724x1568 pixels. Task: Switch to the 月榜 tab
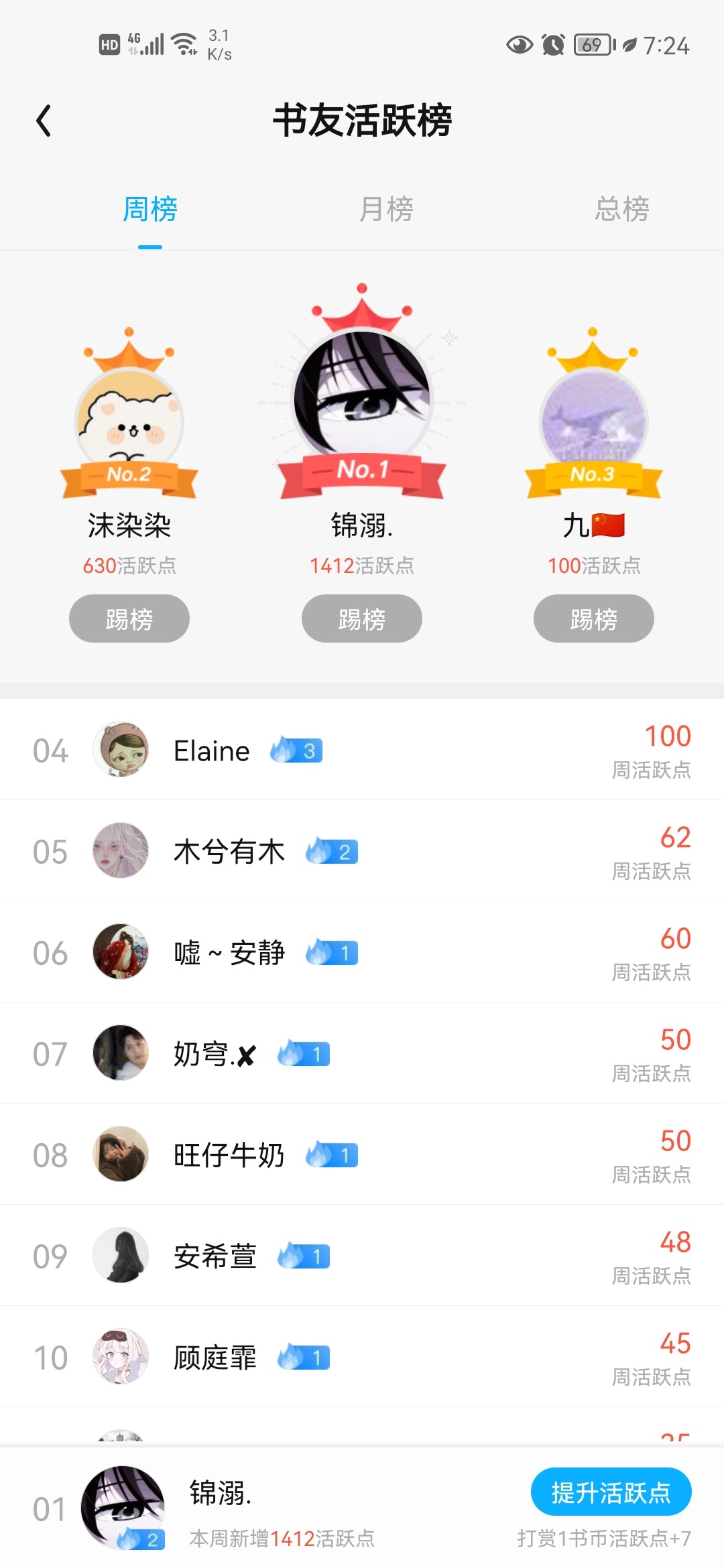pyautogui.click(x=386, y=209)
